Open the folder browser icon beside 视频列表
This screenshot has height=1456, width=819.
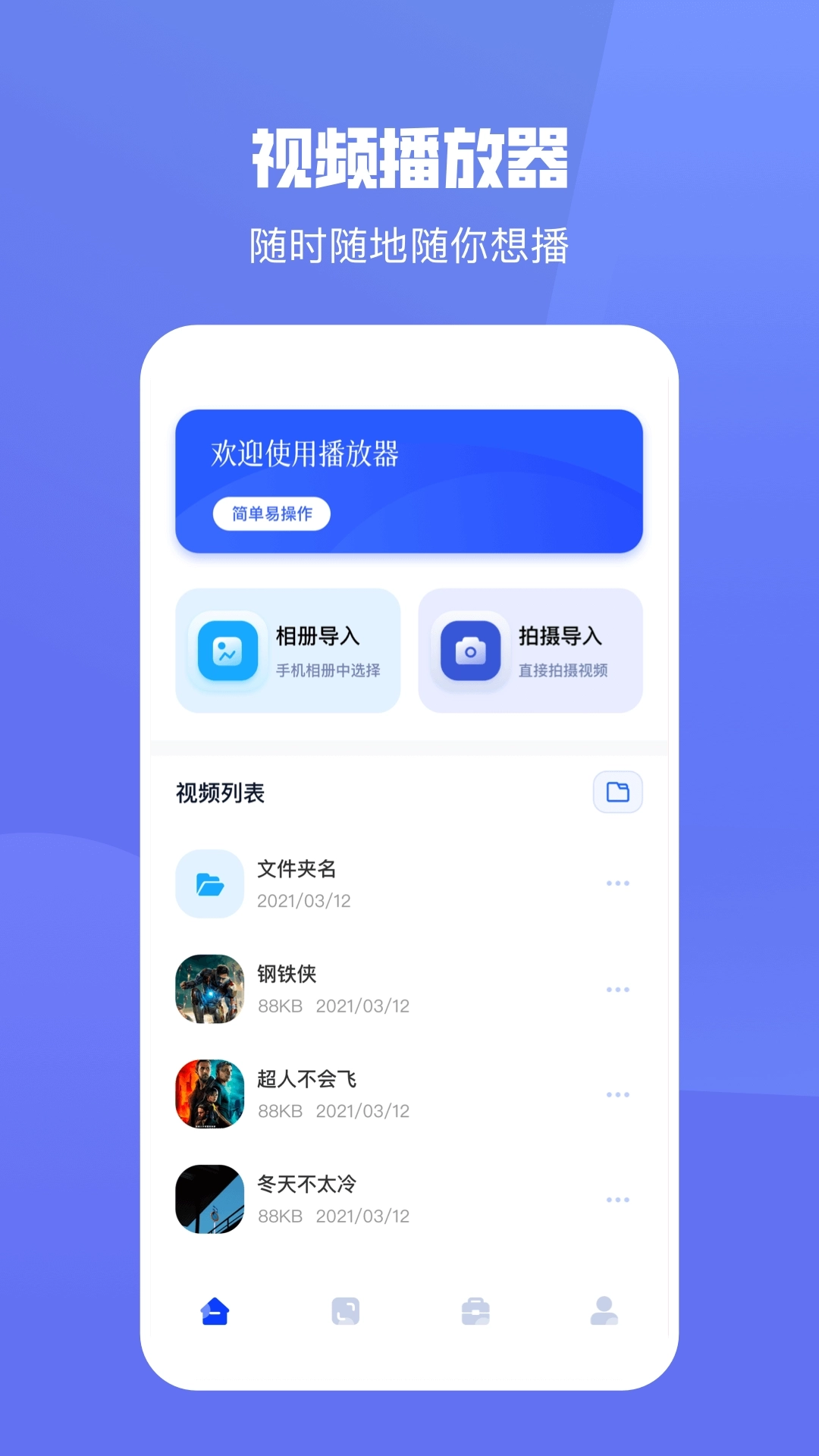point(617,792)
